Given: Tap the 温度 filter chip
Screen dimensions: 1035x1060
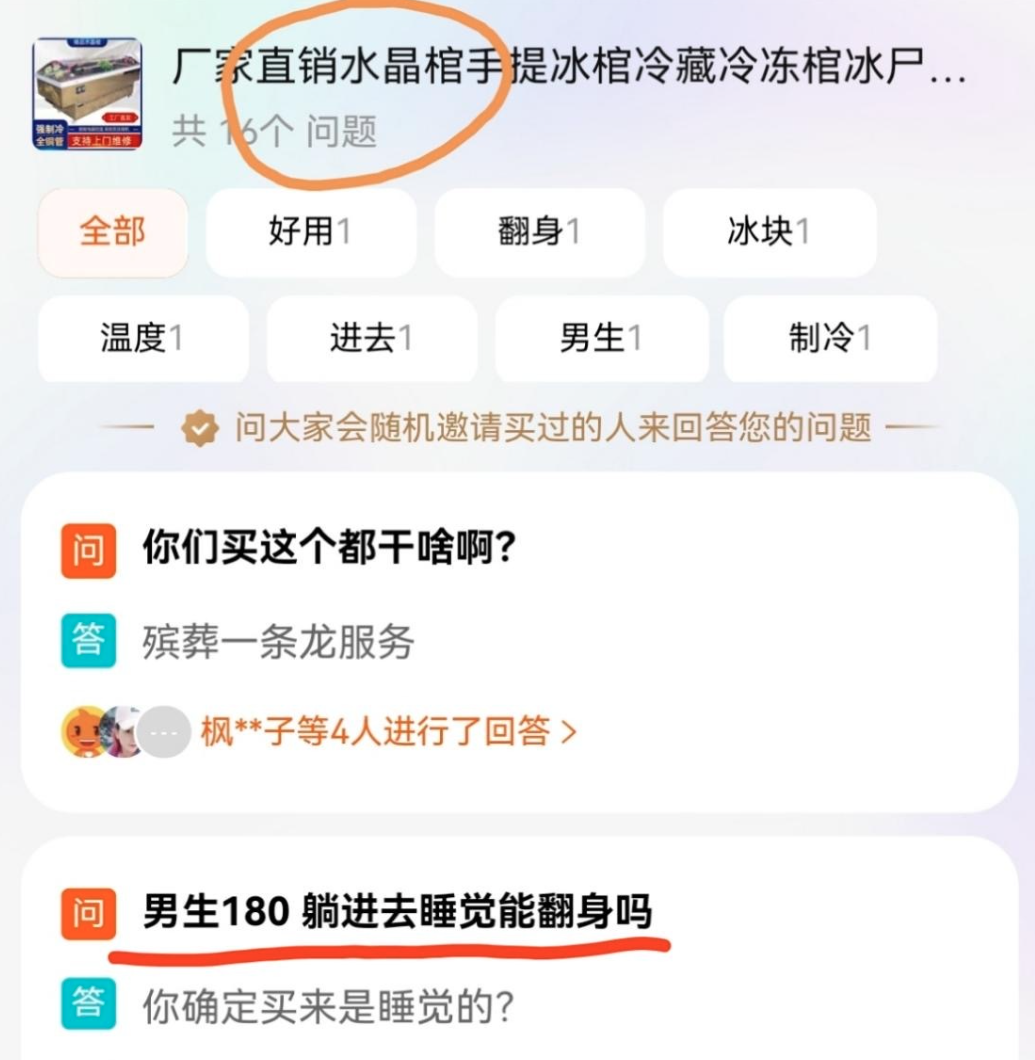Looking at the screenshot, I should click(142, 338).
